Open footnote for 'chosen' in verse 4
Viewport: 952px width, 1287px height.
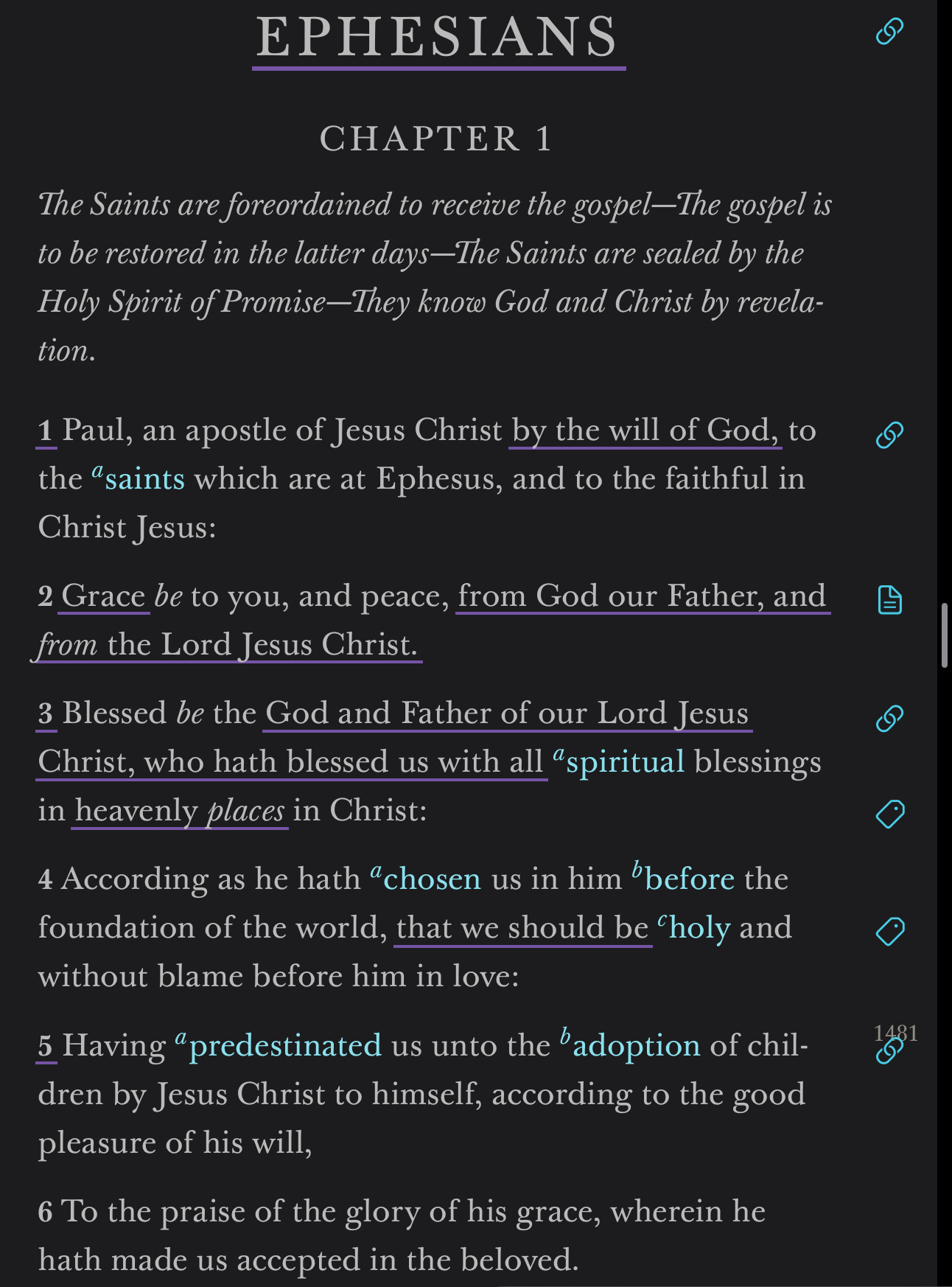431,879
